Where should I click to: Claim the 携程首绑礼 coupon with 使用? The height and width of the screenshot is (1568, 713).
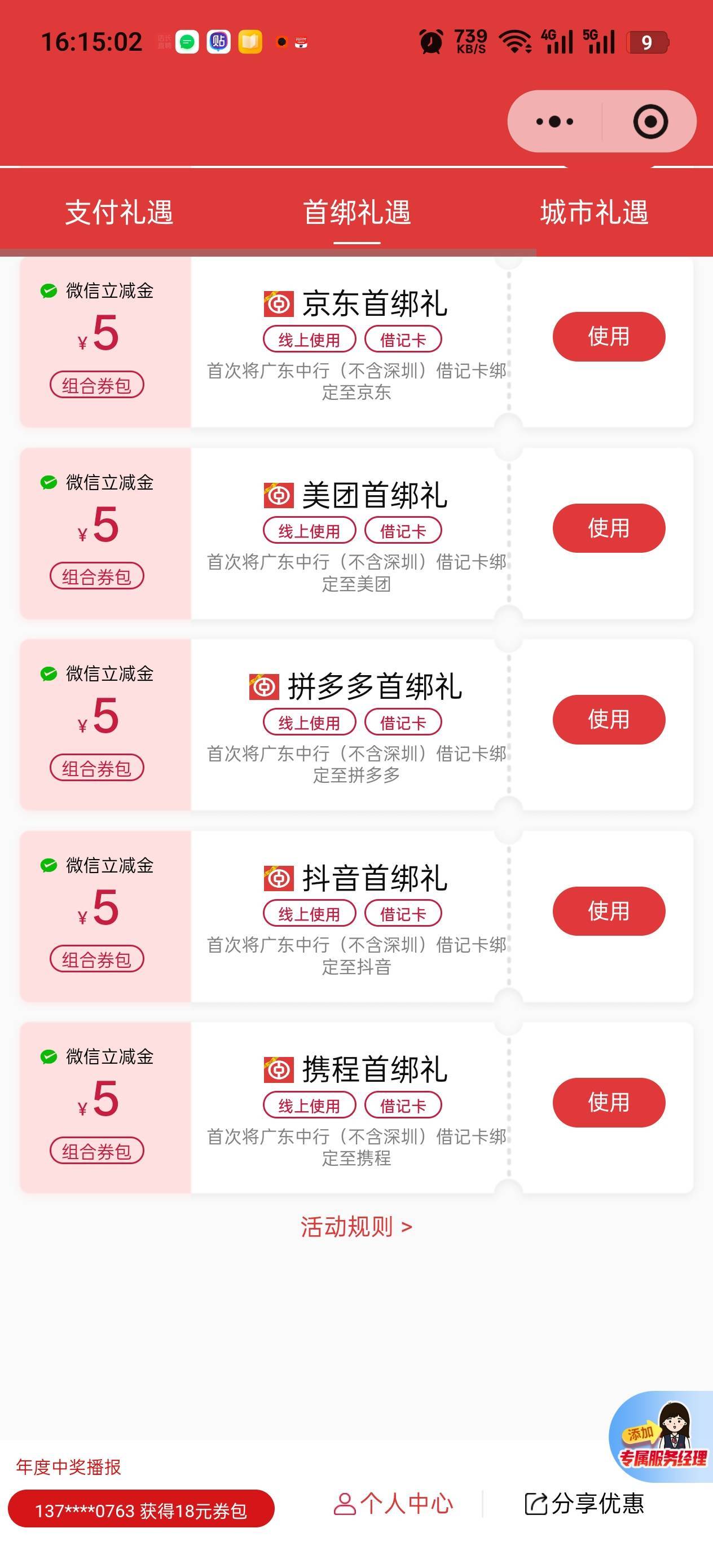pos(608,1102)
